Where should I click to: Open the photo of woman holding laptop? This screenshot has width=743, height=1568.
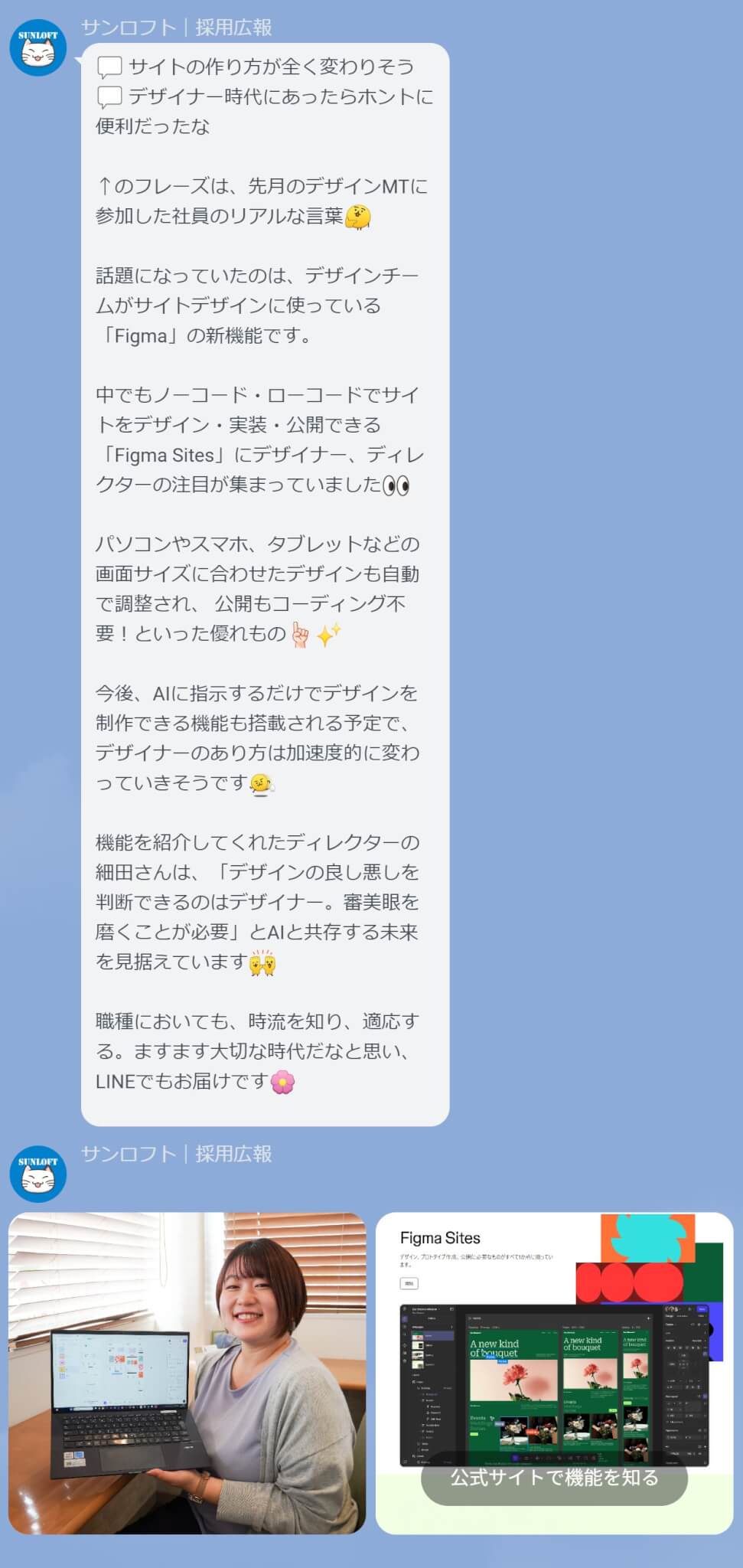click(187, 1372)
